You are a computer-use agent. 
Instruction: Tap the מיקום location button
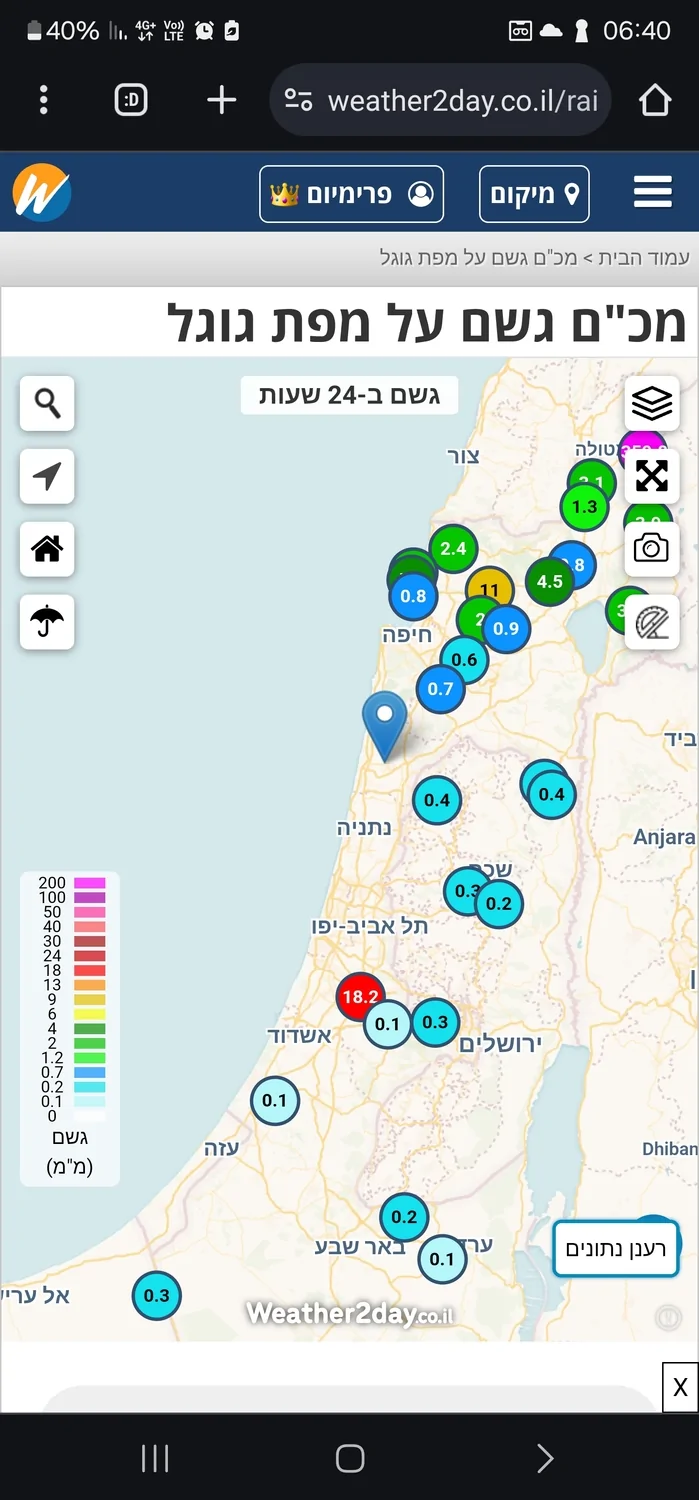coord(534,193)
